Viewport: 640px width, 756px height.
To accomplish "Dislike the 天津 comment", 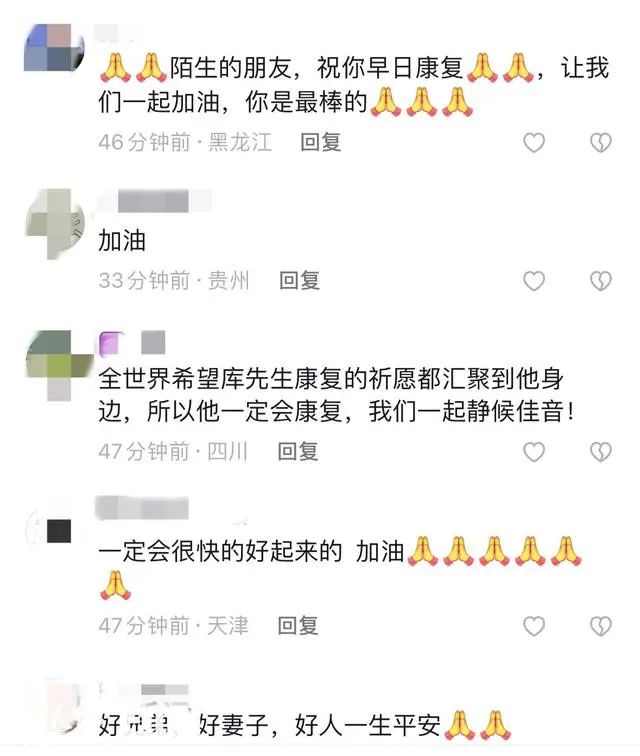I will pyautogui.click(x=600, y=627).
